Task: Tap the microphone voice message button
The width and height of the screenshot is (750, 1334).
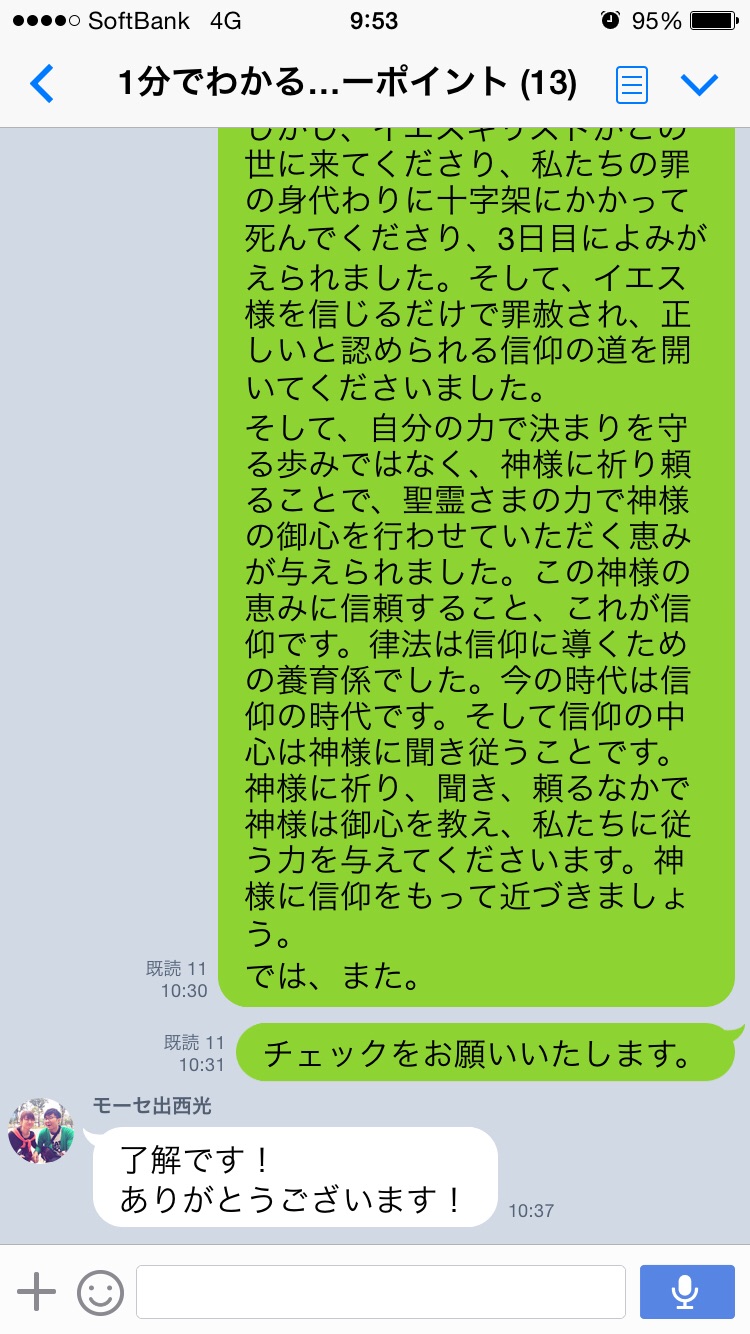Action: pos(685,1292)
